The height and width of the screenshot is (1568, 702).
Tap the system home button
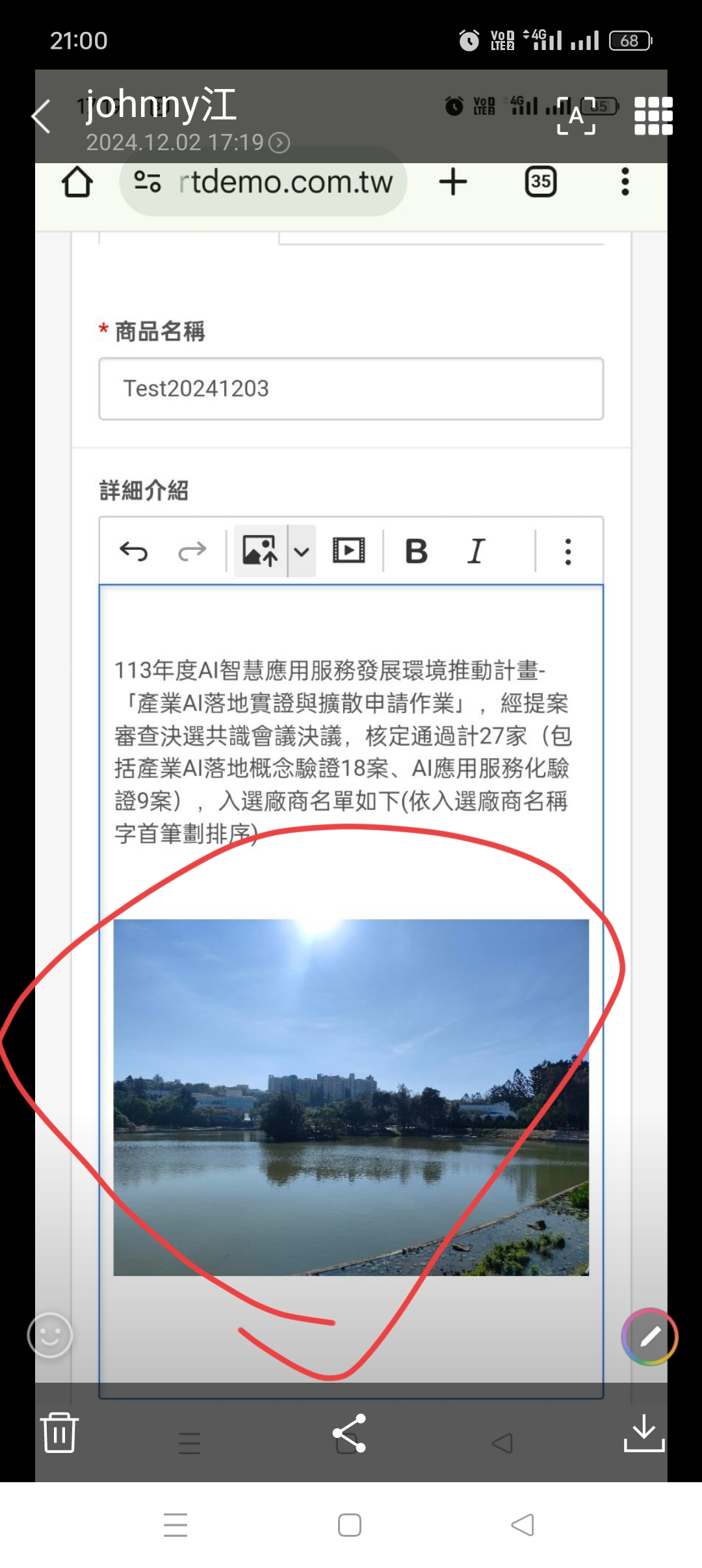[350, 1525]
